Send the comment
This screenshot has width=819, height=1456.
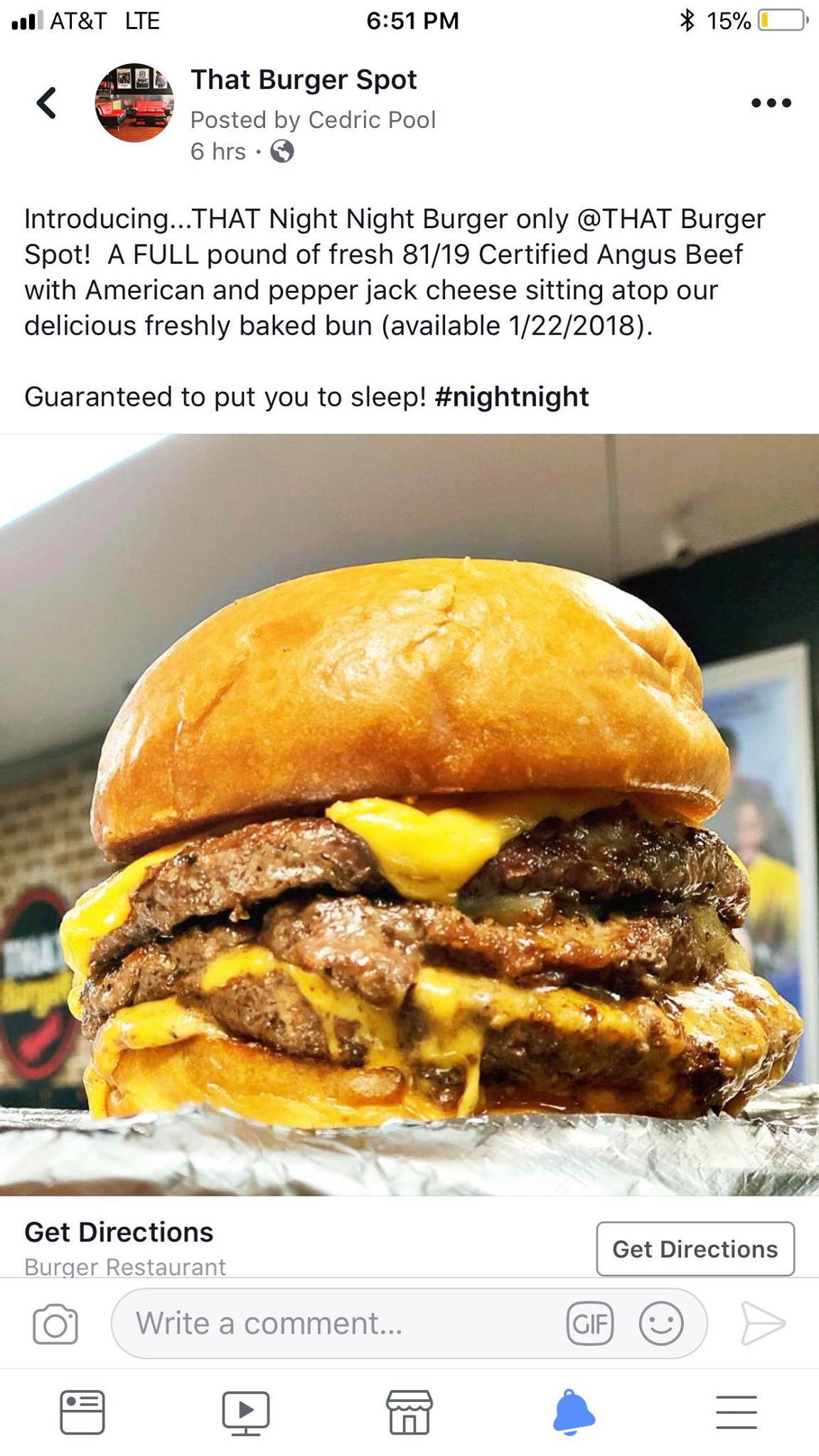click(763, 1324)
